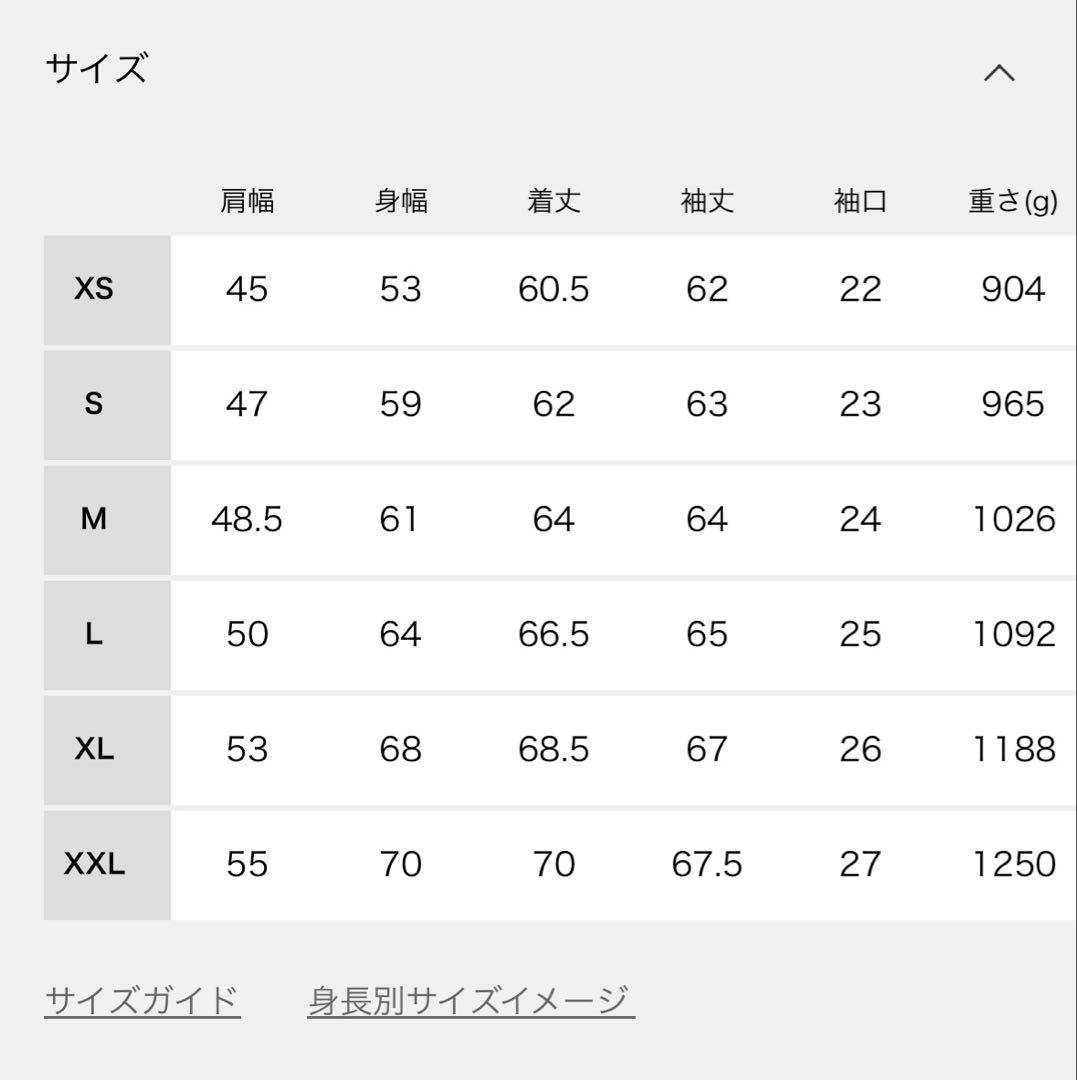The height and width of the screenshot is (1080, 1077).
Task: Click the 1250 weight value for XXL
Action: point(1016,863)
